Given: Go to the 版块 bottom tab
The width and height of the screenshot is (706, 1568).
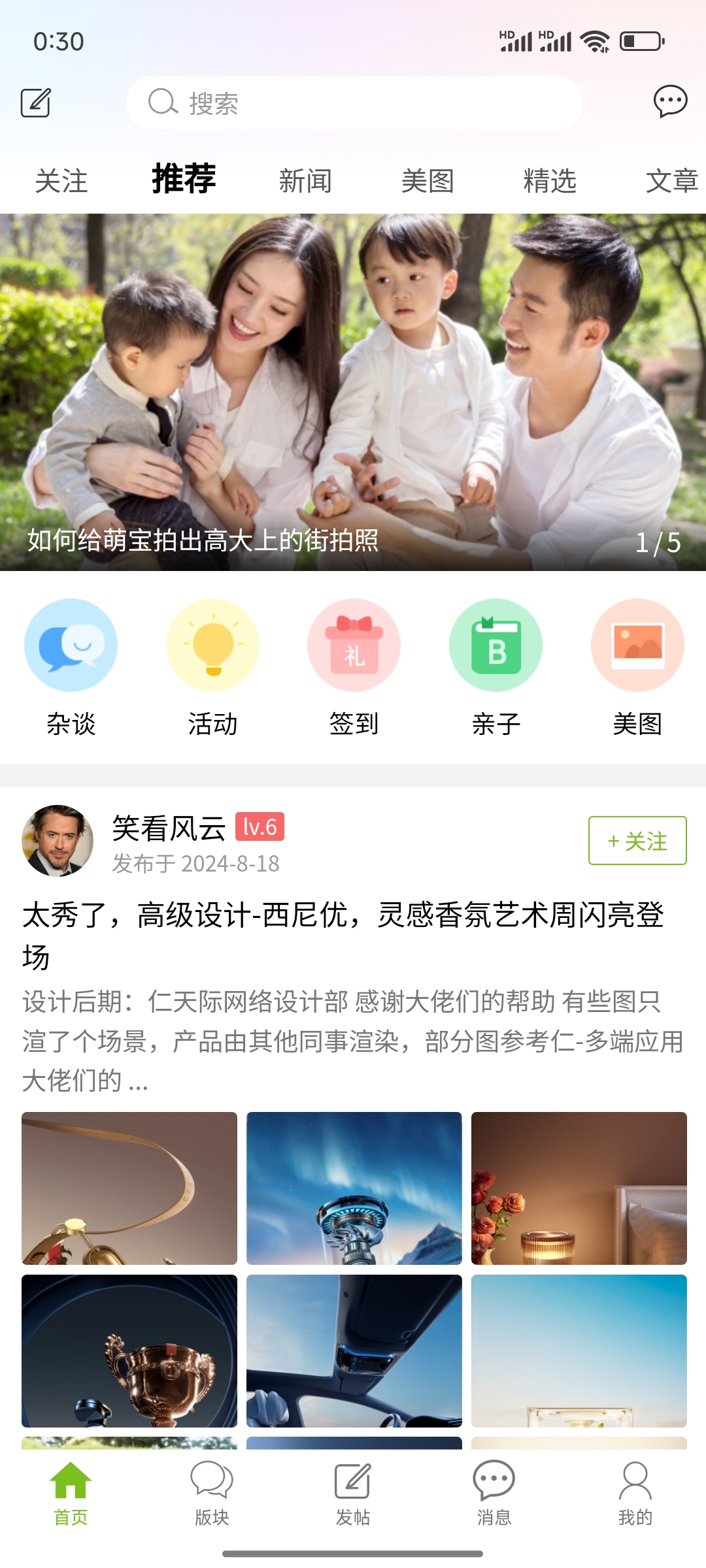Looking at the screenshot, I should coord(212,1493).
